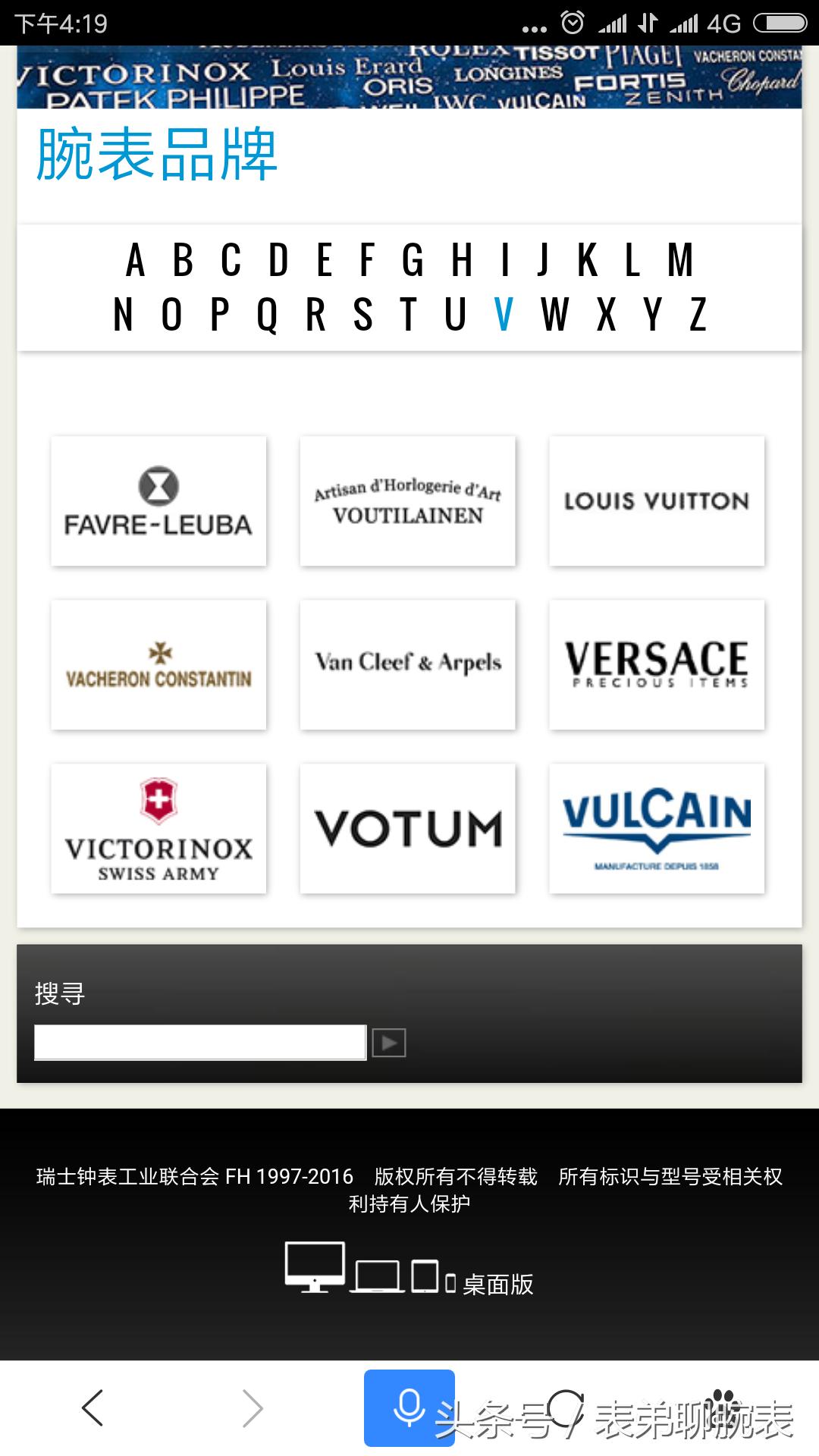This screenshot has width=819, height=1456.
Task: Open the Vulcain brand card
Action: click(657, 829)
